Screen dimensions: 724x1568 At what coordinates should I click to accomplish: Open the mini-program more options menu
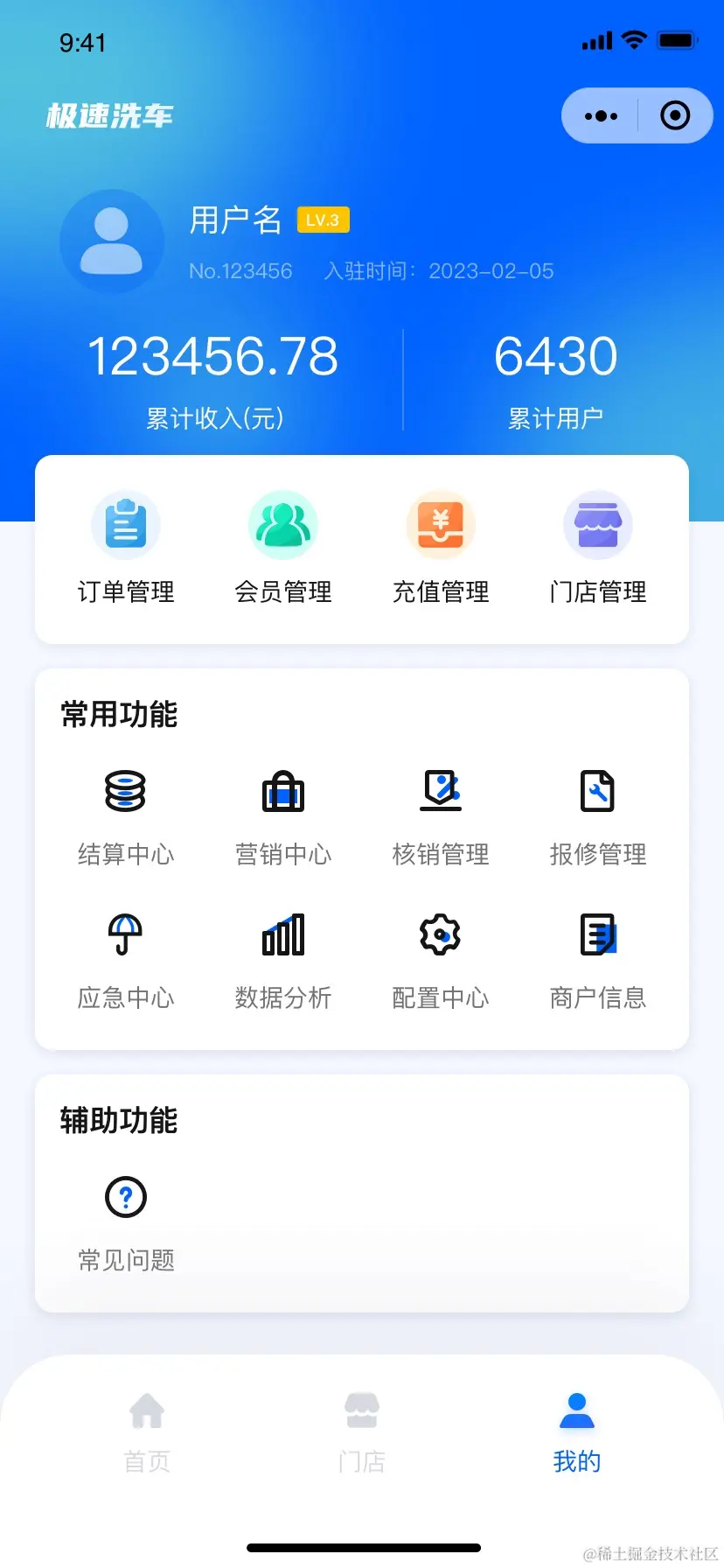pos(600,115)
